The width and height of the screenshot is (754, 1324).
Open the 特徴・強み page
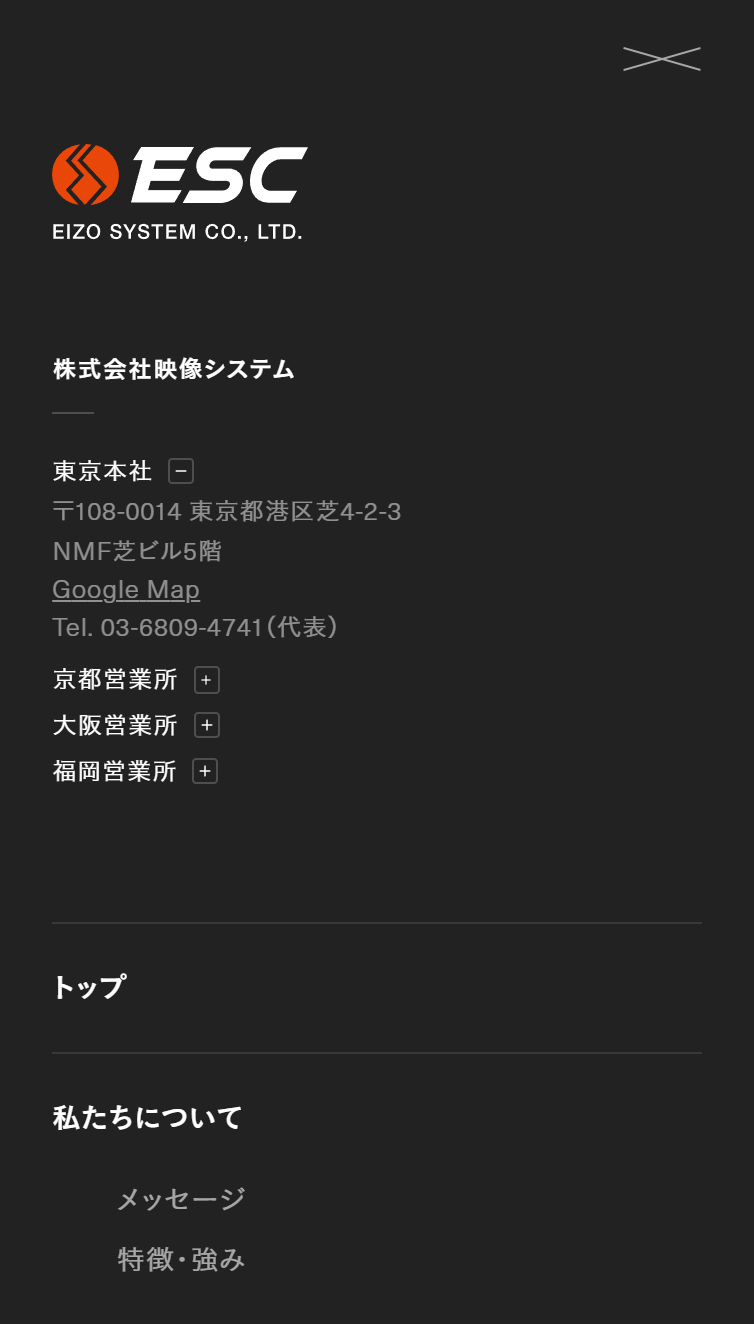[x=181, y=1259]
